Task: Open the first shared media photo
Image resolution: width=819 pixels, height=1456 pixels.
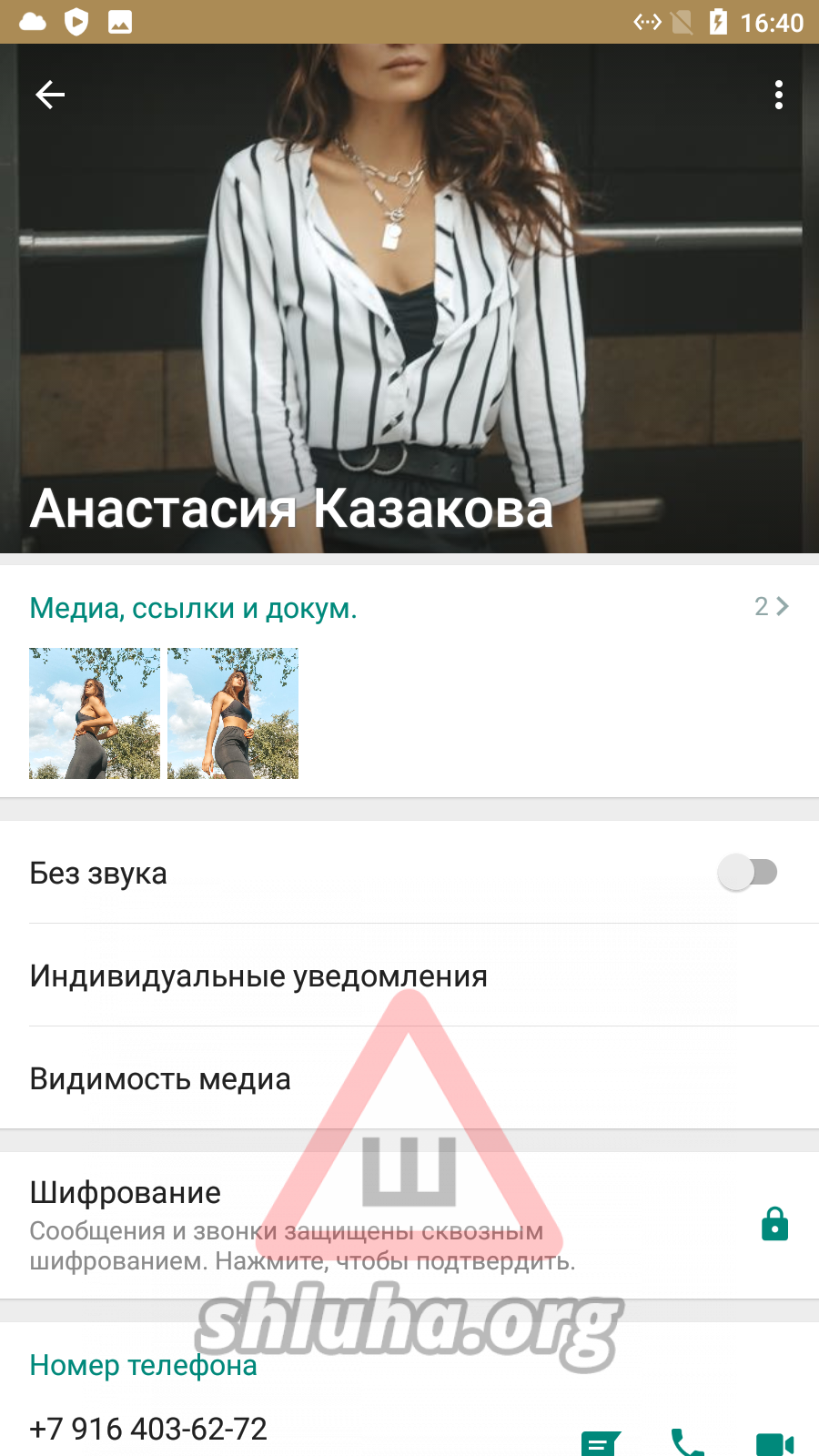Action: [95, 713]
